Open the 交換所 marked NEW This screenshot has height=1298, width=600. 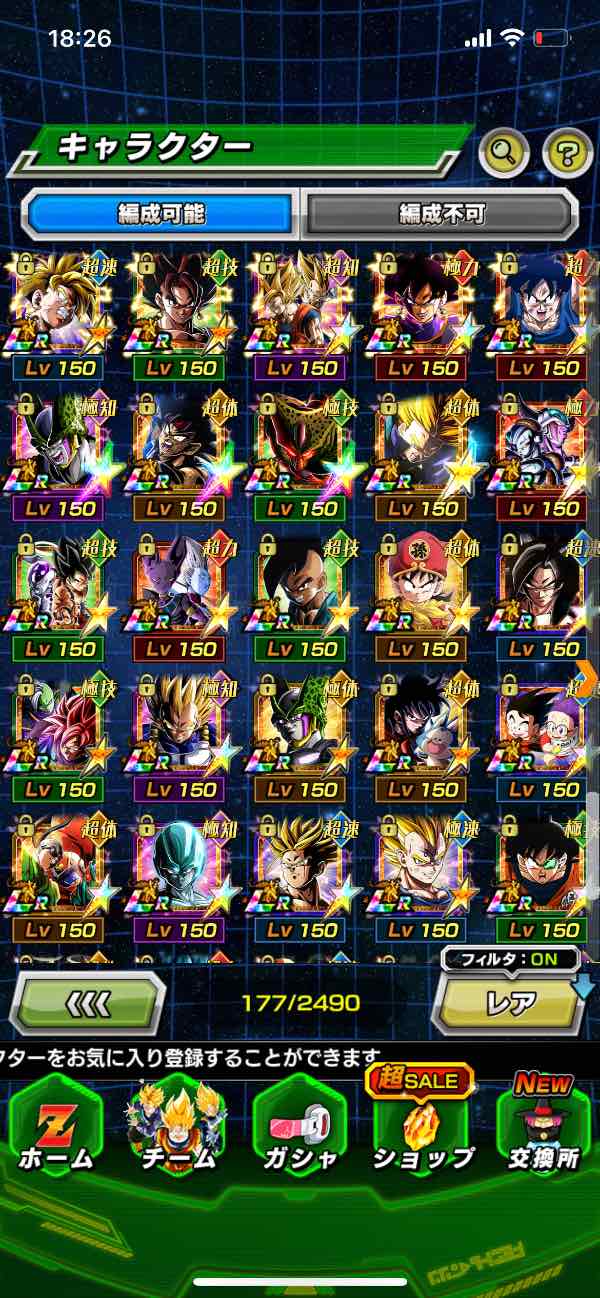click(x=545, y=1125)
